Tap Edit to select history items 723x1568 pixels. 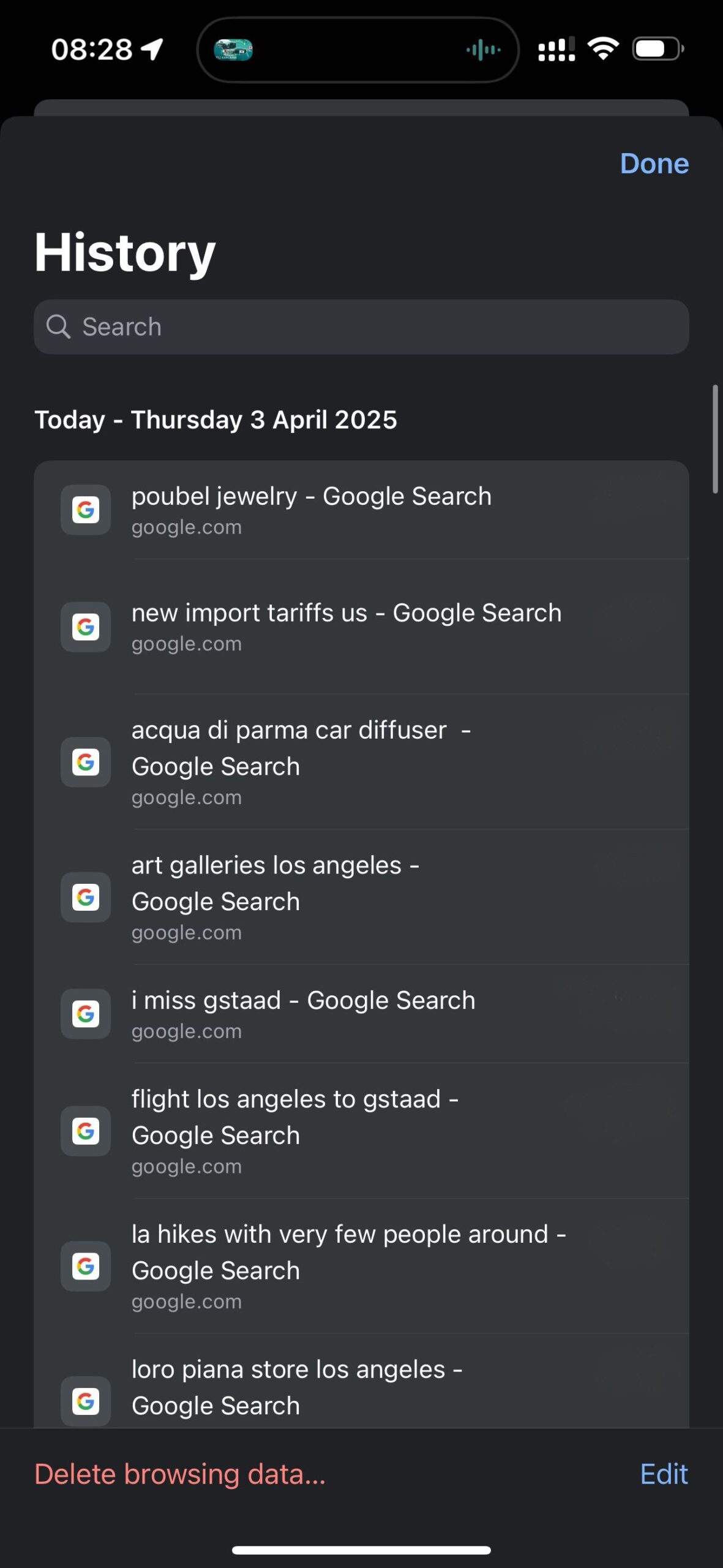tap(664, 1474)
